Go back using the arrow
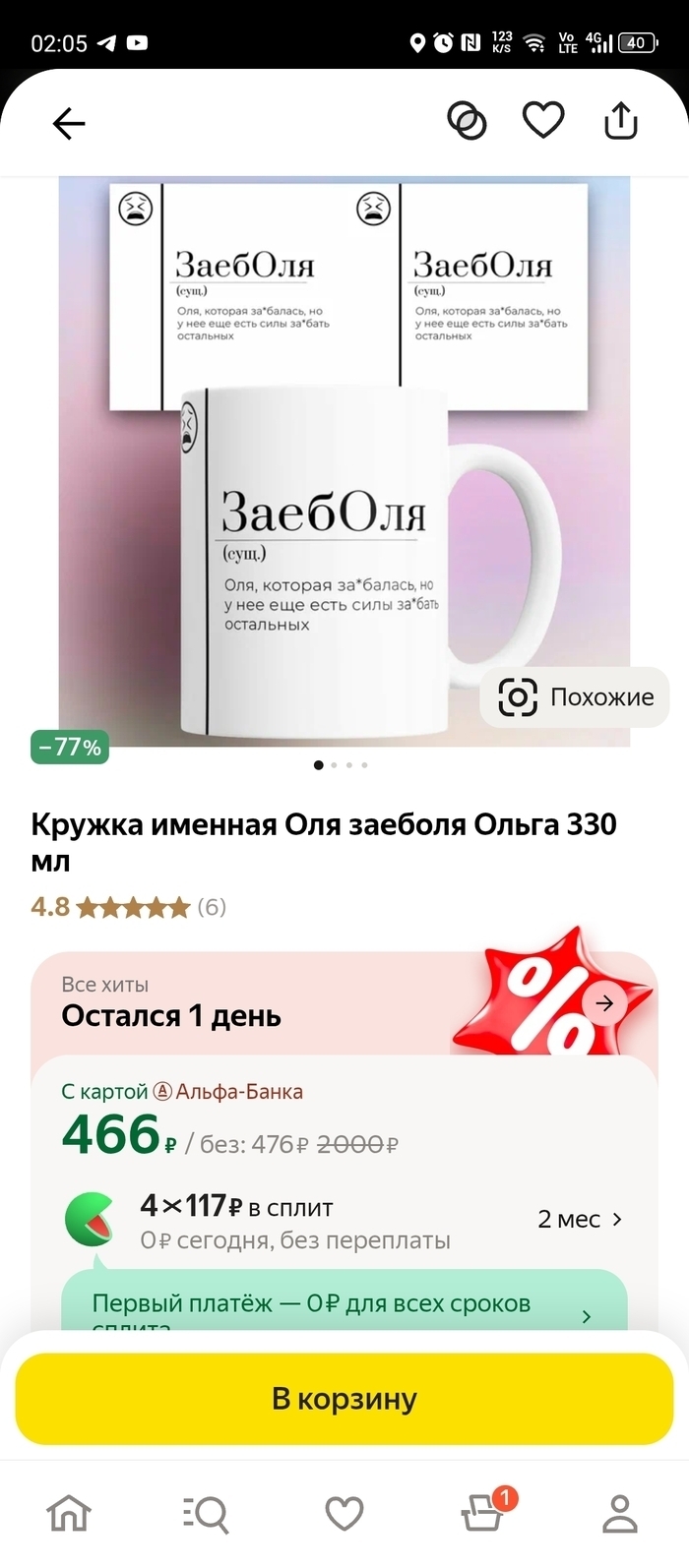Screen dimensions: 689x1568 click(69, 124)
